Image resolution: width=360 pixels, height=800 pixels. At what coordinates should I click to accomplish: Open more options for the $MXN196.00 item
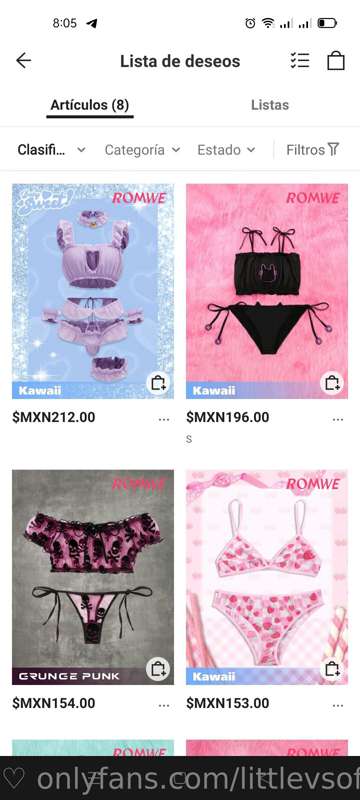click(x=338, y=419)
